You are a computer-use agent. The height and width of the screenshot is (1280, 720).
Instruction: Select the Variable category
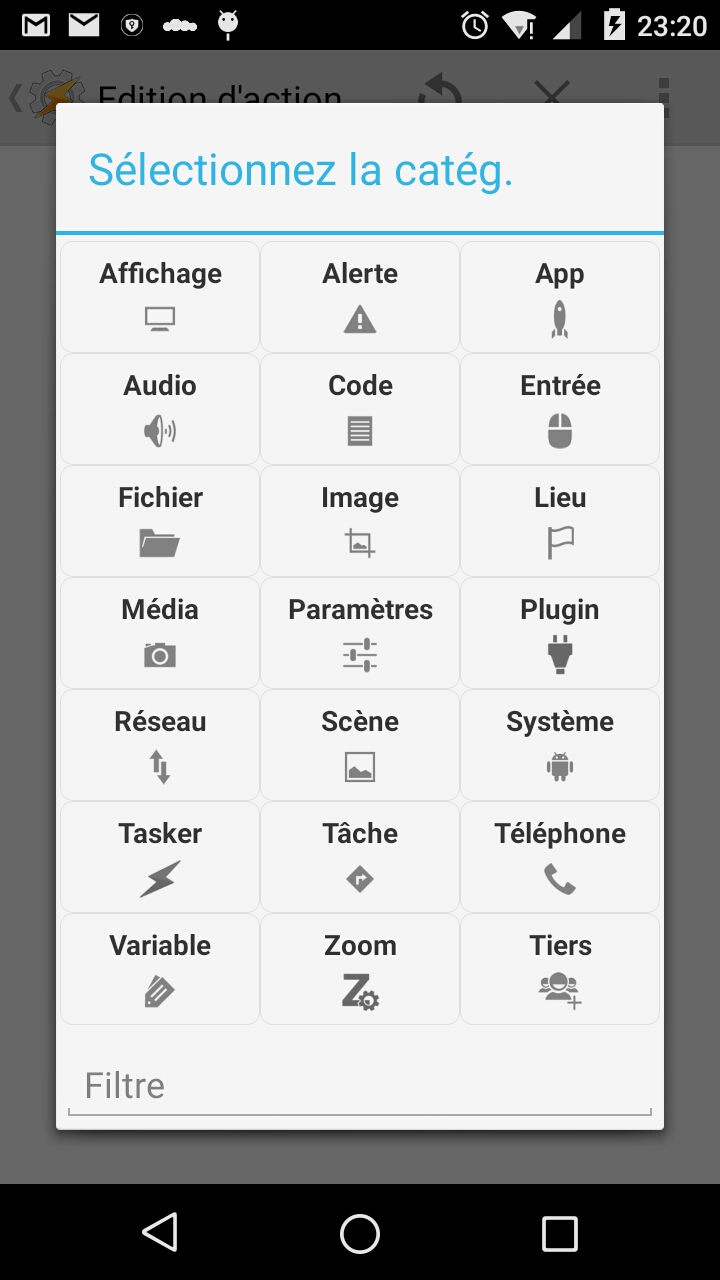coord(160,969)
